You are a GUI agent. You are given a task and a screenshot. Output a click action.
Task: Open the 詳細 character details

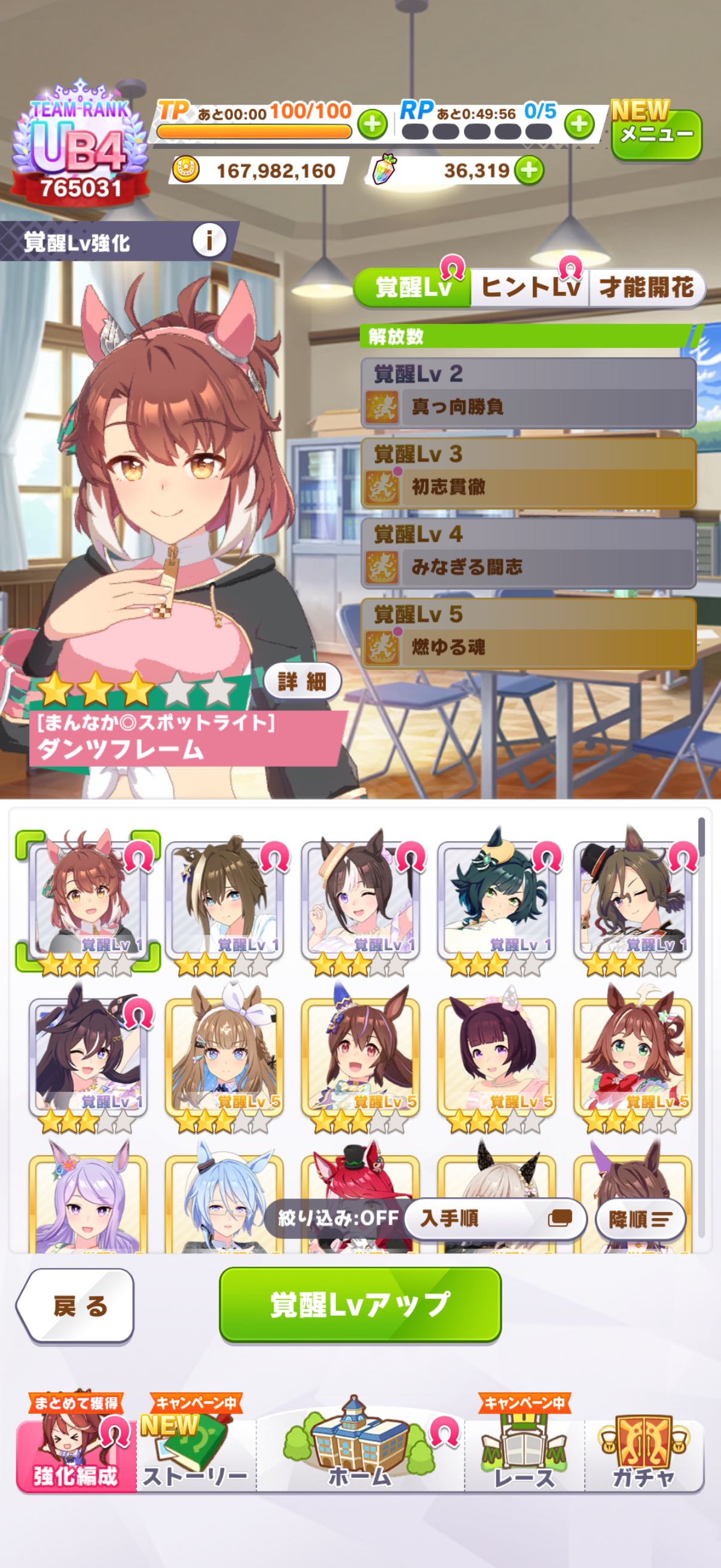tap(303, 681)
